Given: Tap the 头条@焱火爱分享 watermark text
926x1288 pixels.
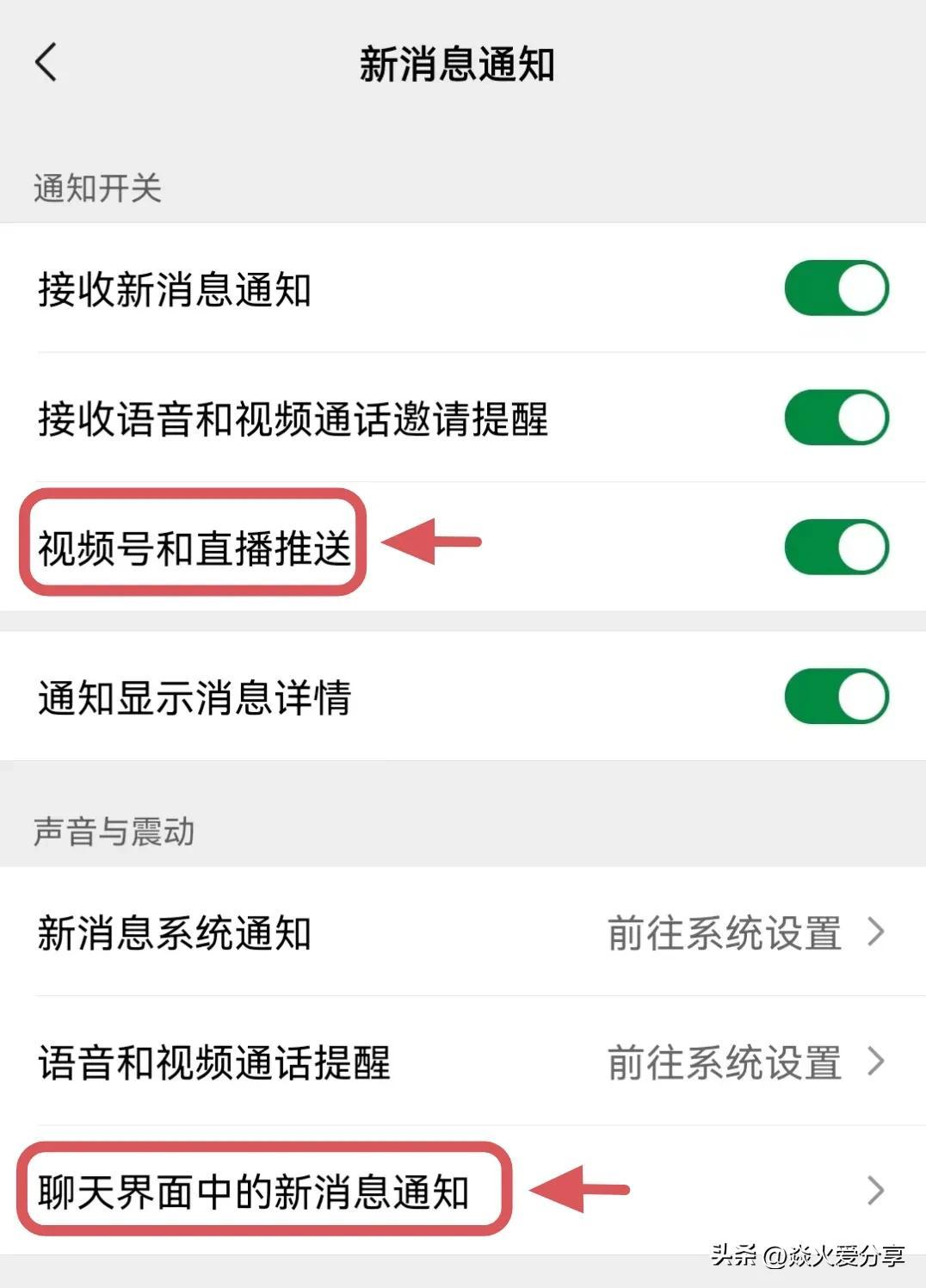Looking at the screenshot, I should pyautogui.click(x=809, y=1255).
